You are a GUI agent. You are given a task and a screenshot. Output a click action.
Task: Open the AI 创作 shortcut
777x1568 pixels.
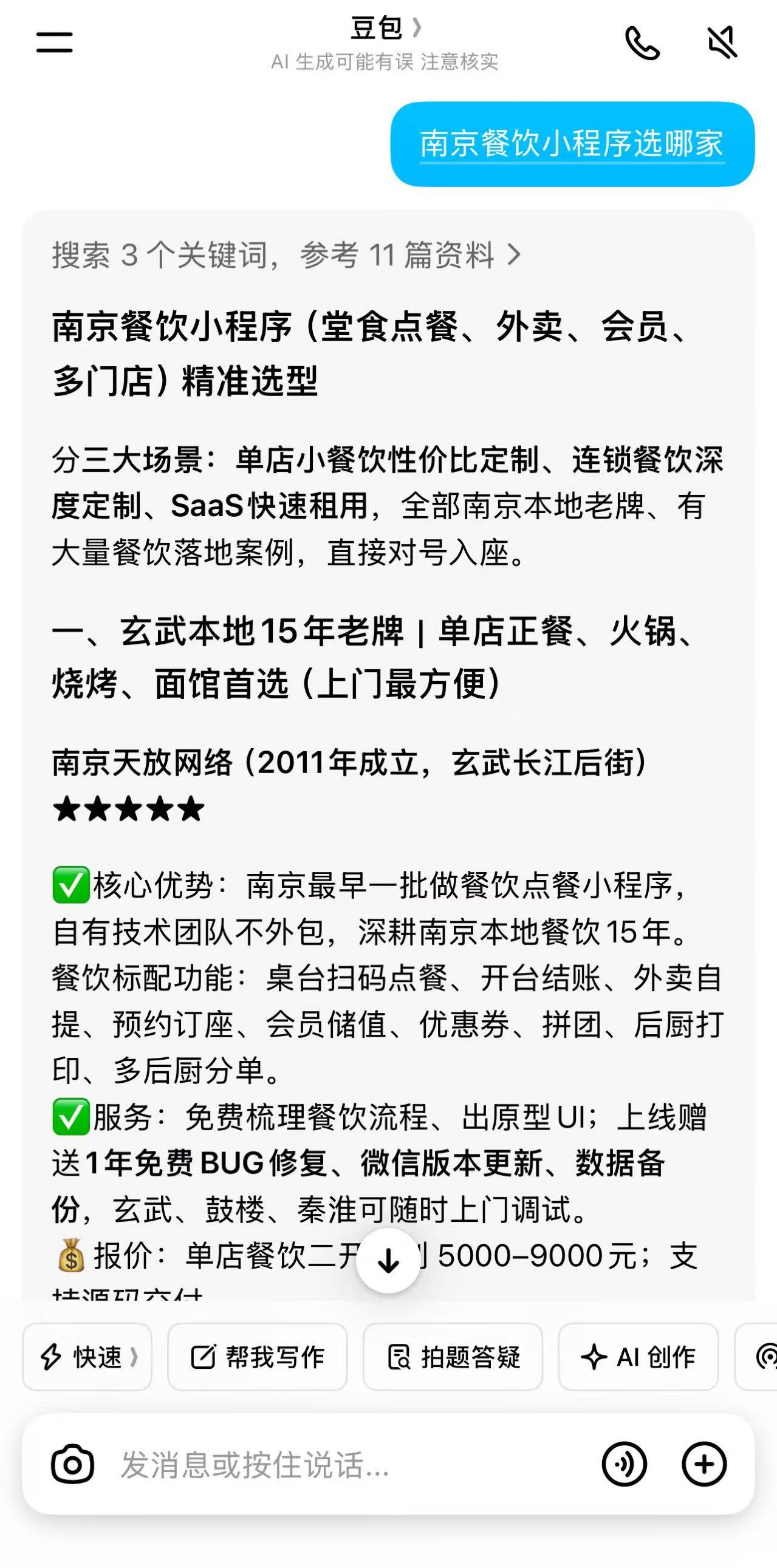pyautogui.click(x=638, y=1357)
